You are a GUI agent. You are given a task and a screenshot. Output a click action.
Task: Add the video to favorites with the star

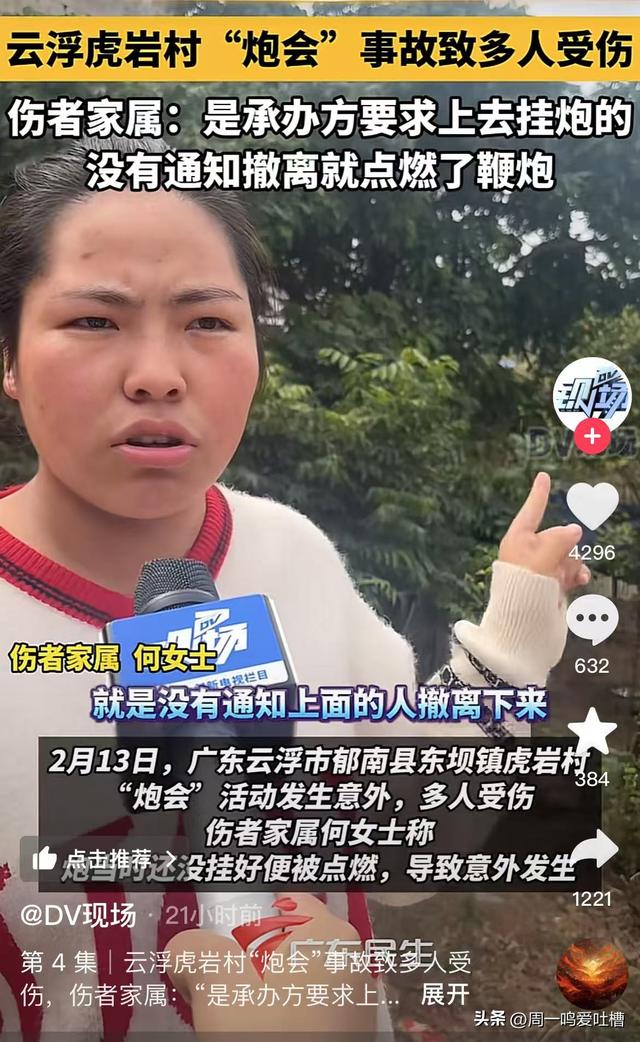click(x=592, y=732)
